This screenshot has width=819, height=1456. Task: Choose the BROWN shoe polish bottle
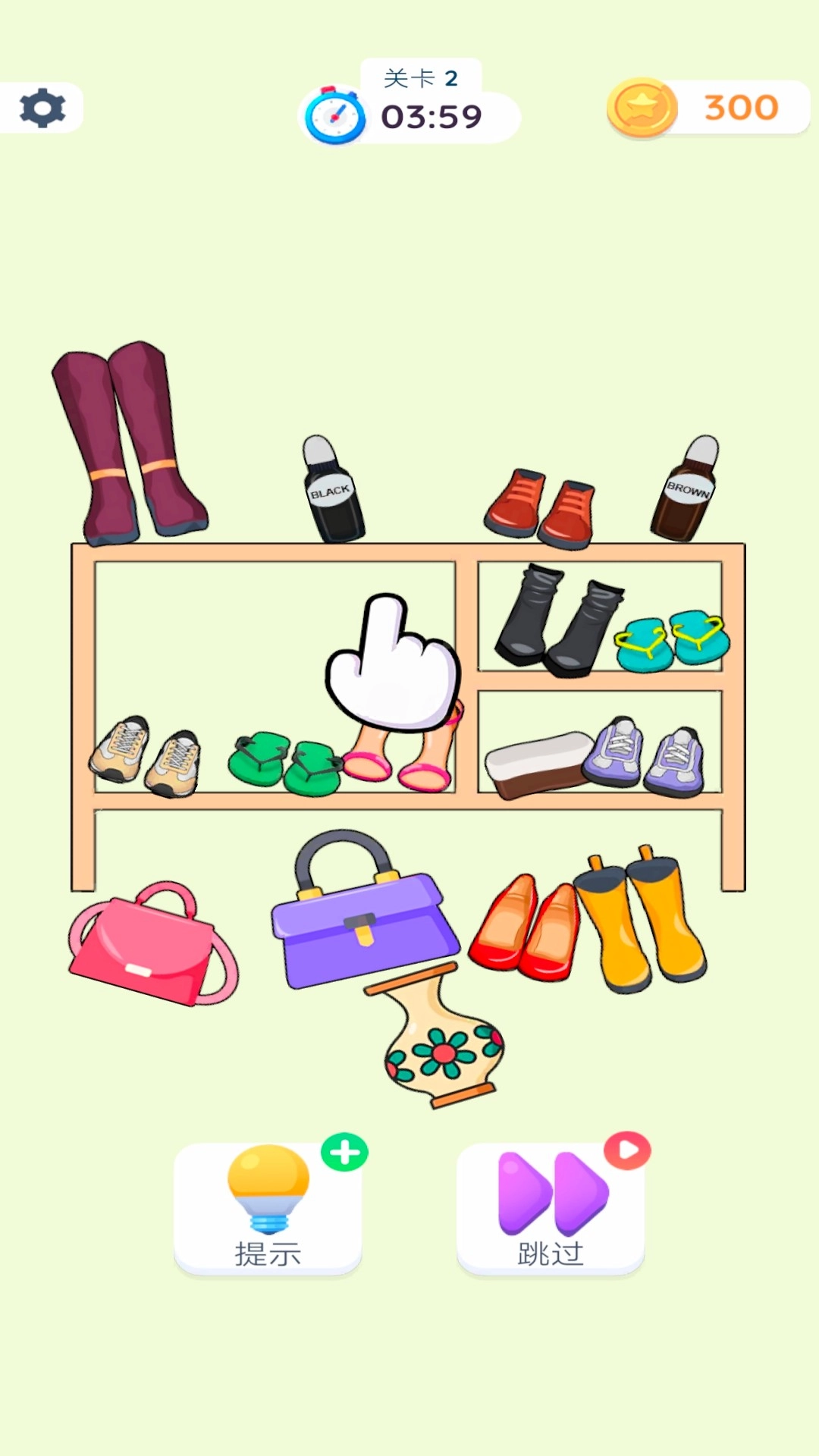point(686,489)
